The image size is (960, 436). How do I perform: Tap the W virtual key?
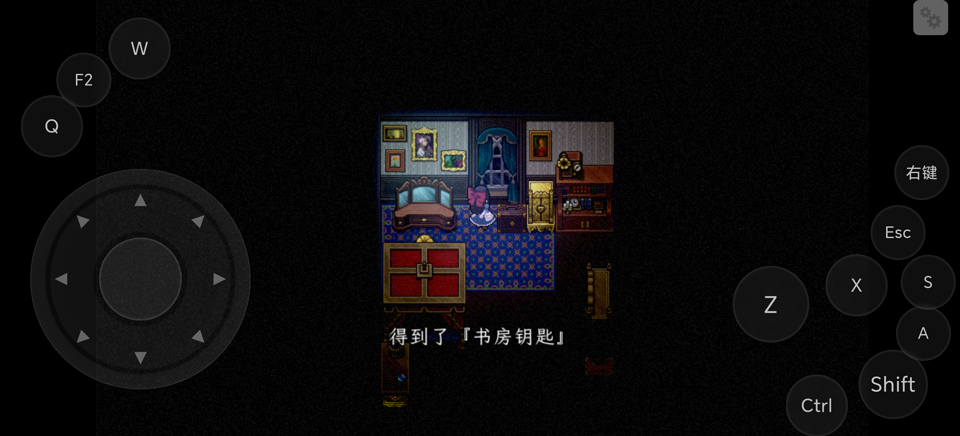139,48
